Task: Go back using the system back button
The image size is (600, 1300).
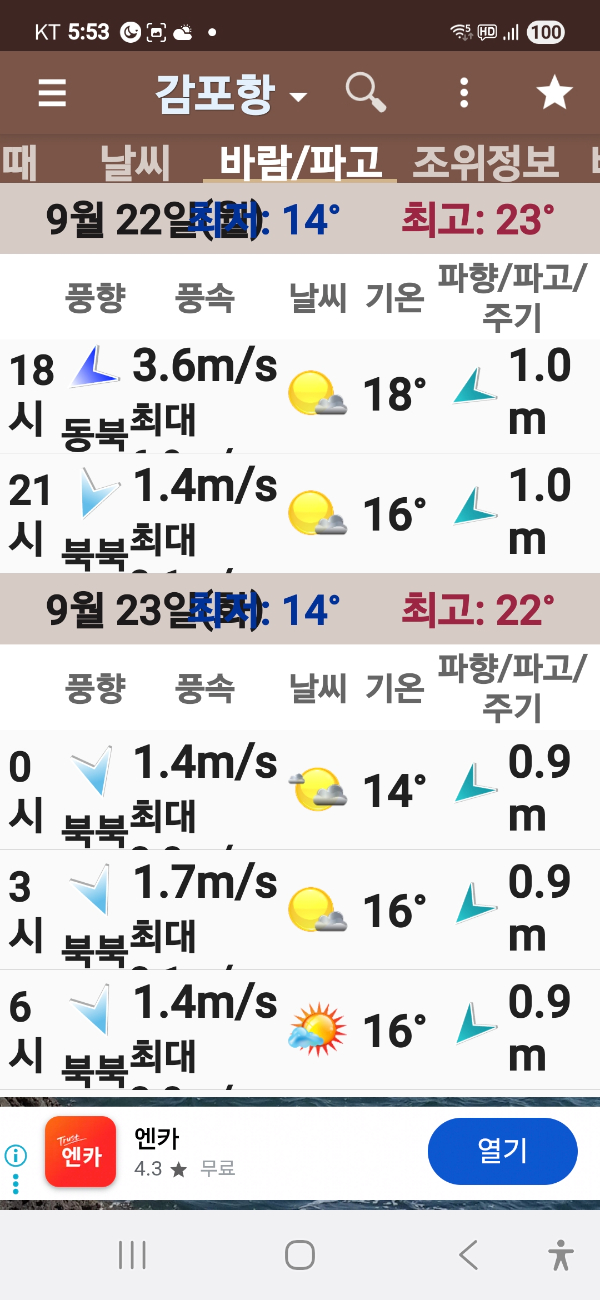Action: [x=467, y=1254]
